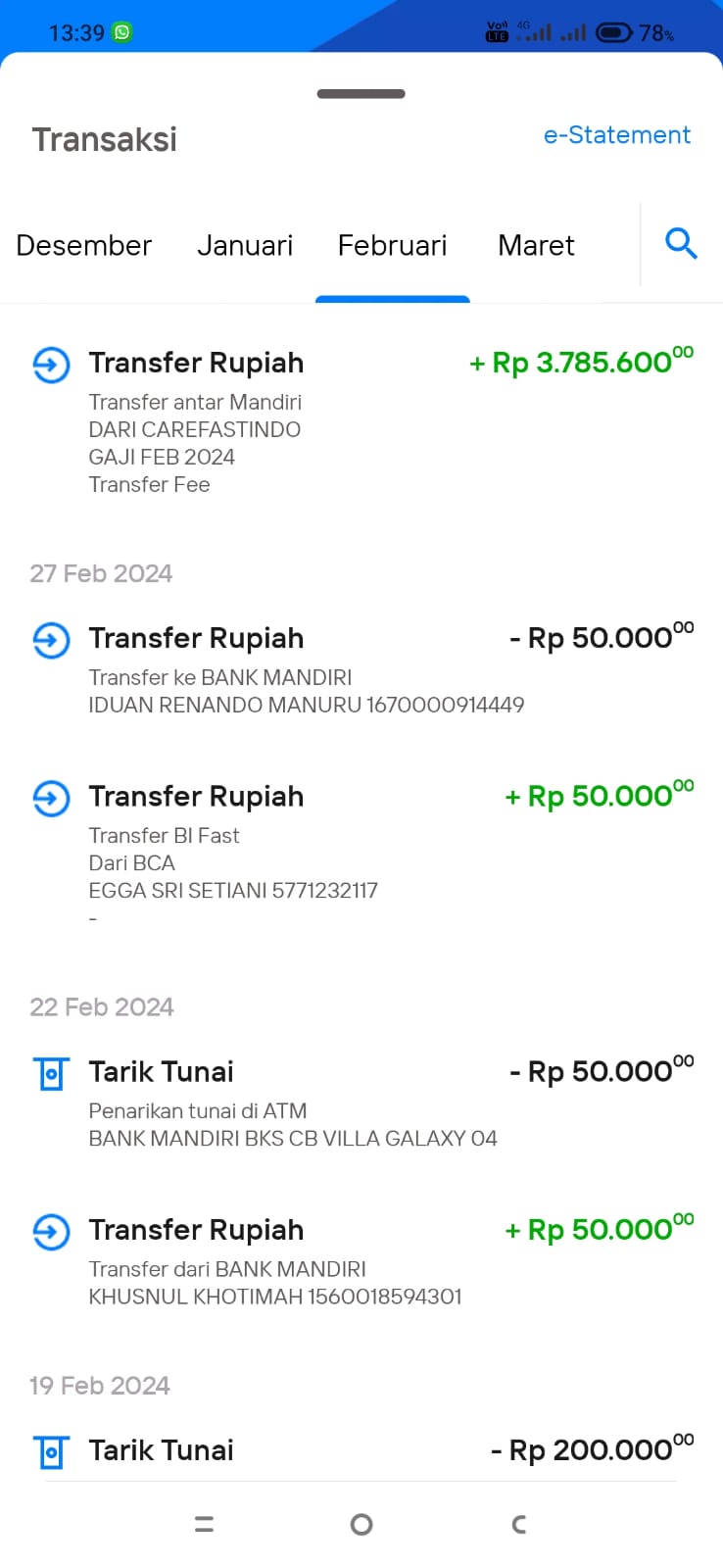Tap the system home button
This screenshot has height=1568, width=723.
click(361, 1524)
